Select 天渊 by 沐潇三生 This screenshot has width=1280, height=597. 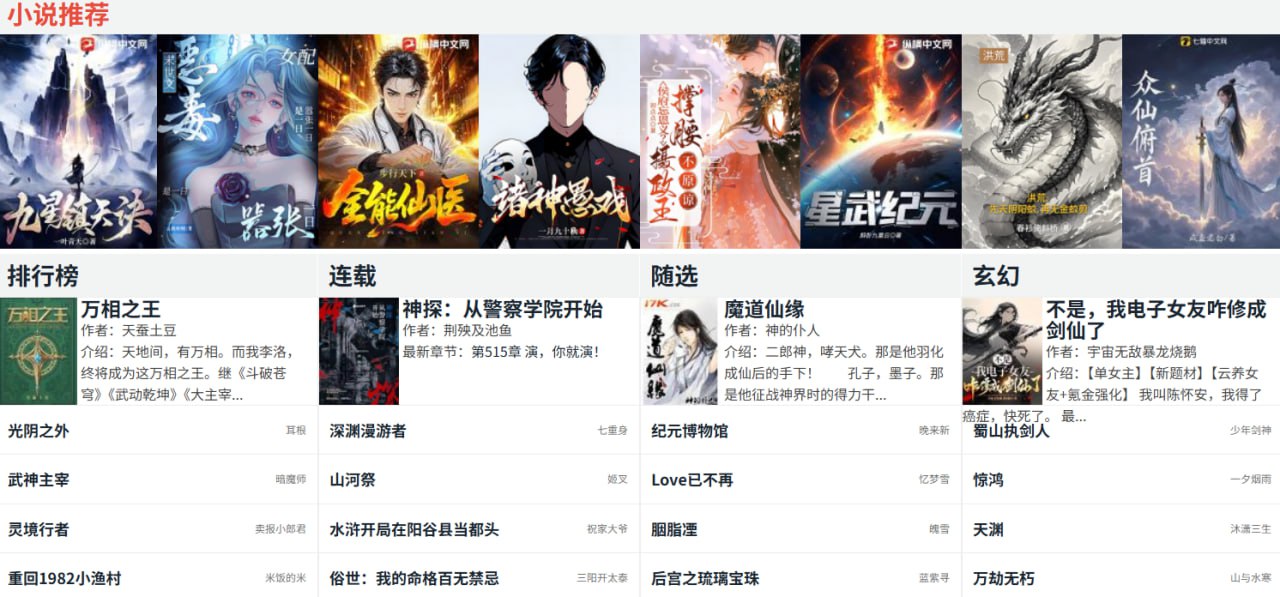988,529
